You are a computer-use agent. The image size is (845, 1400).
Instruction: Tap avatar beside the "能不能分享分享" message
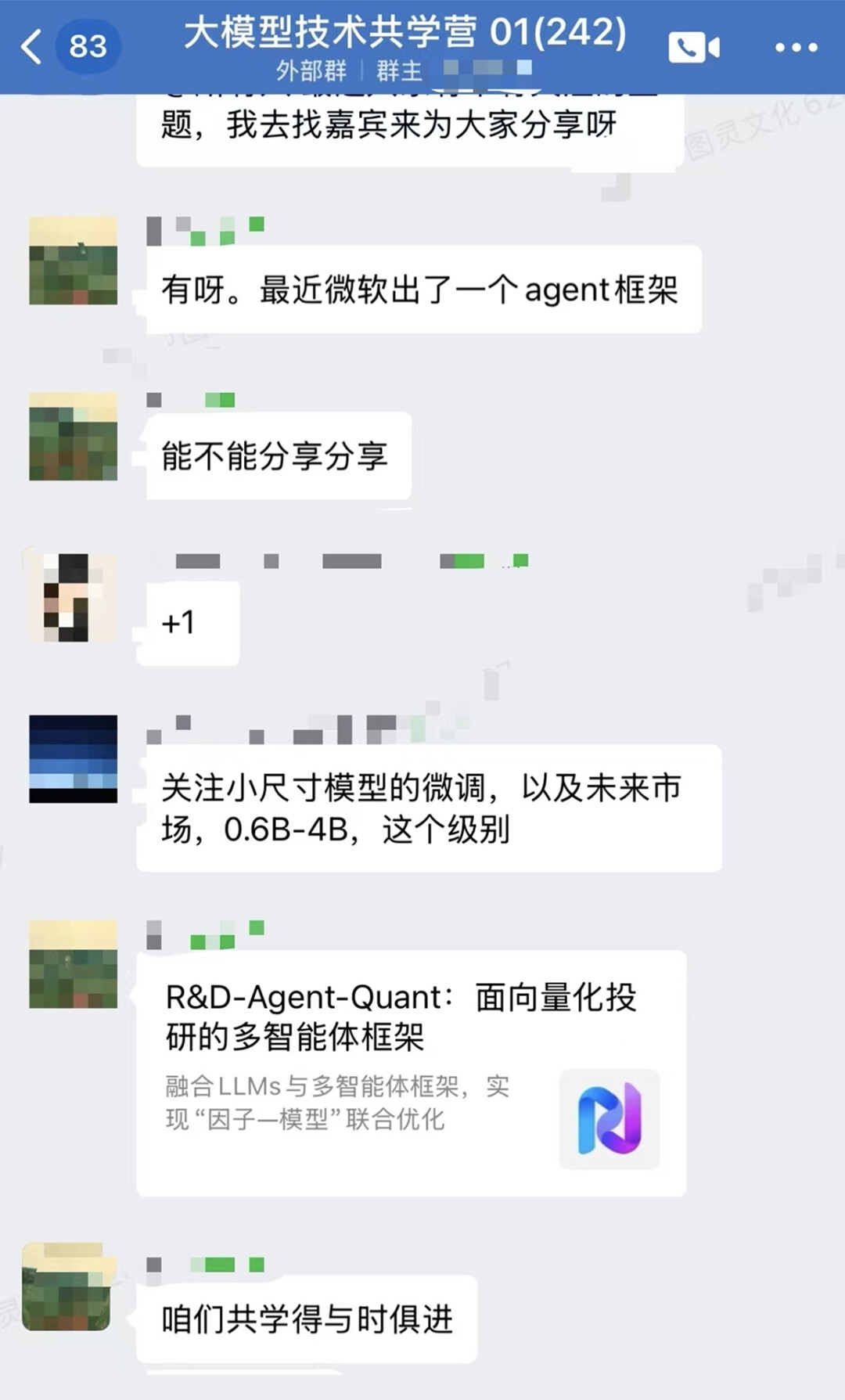73,437
